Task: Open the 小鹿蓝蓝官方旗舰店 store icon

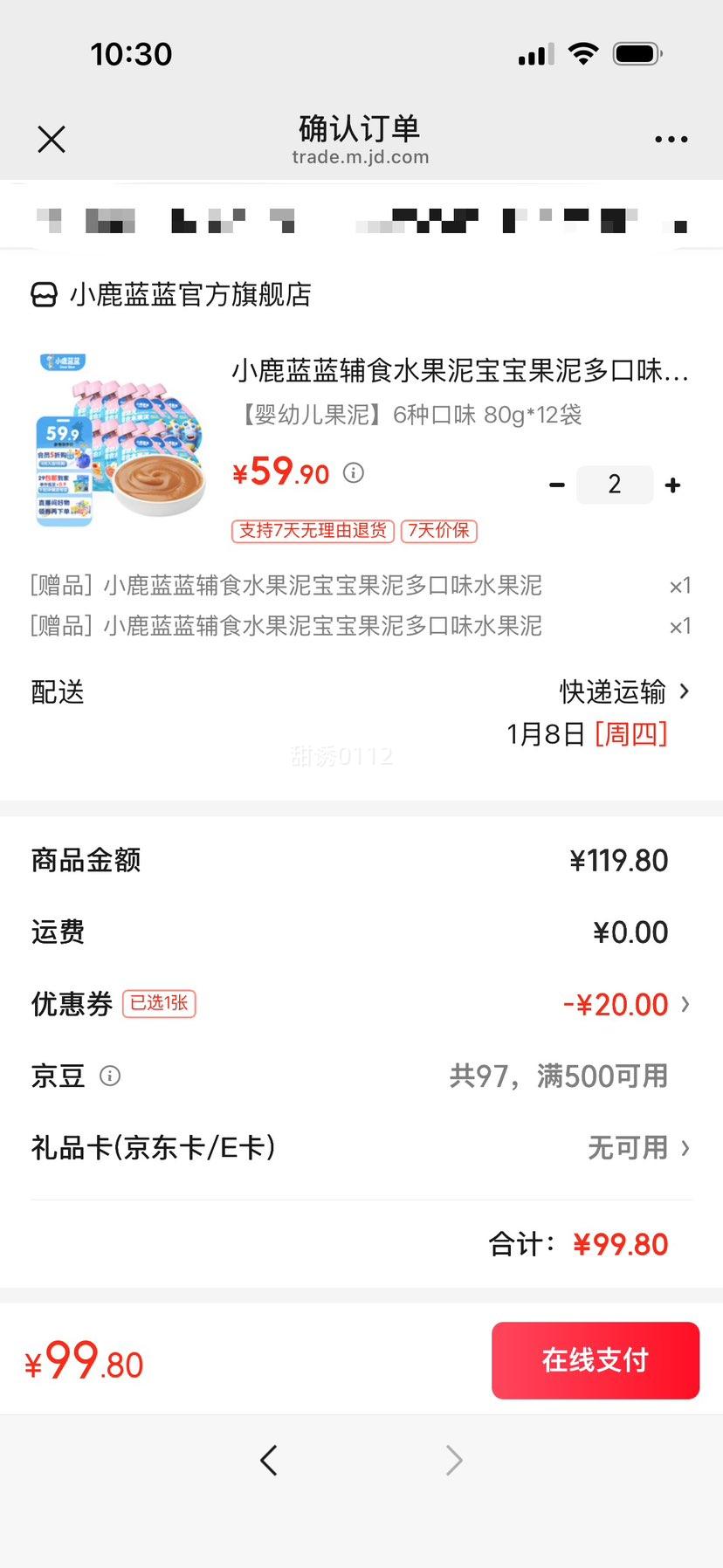Action: click(x=41, y=296)
